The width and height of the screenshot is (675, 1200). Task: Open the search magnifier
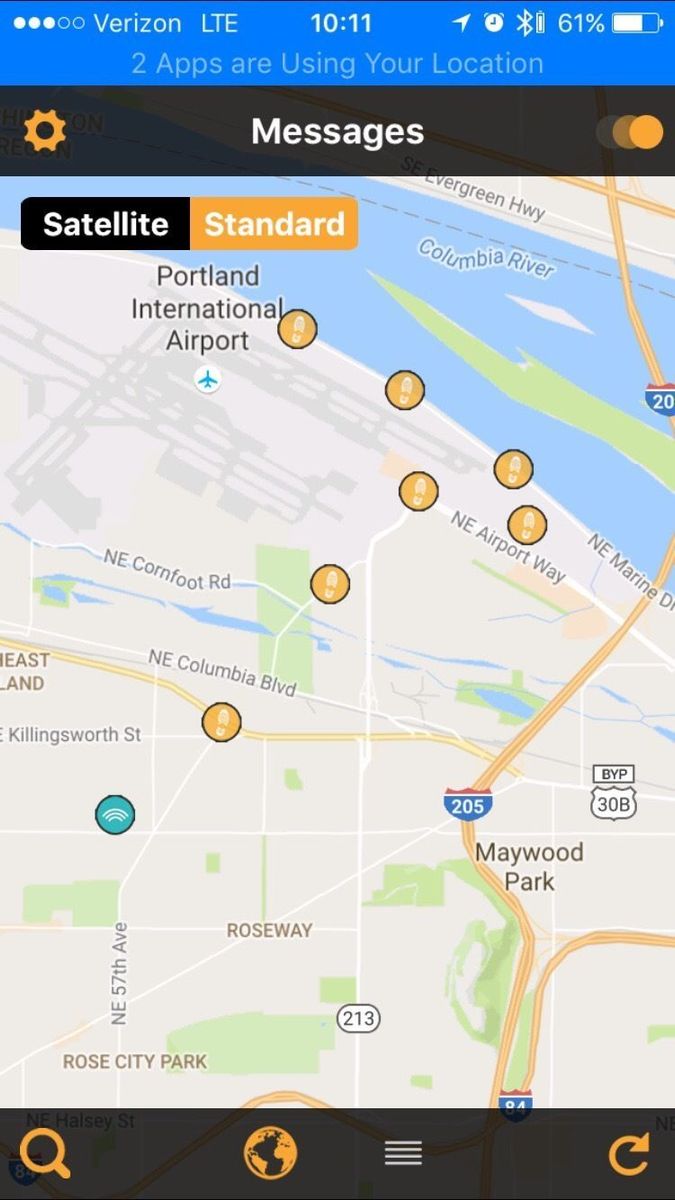tap(45, 1154)
